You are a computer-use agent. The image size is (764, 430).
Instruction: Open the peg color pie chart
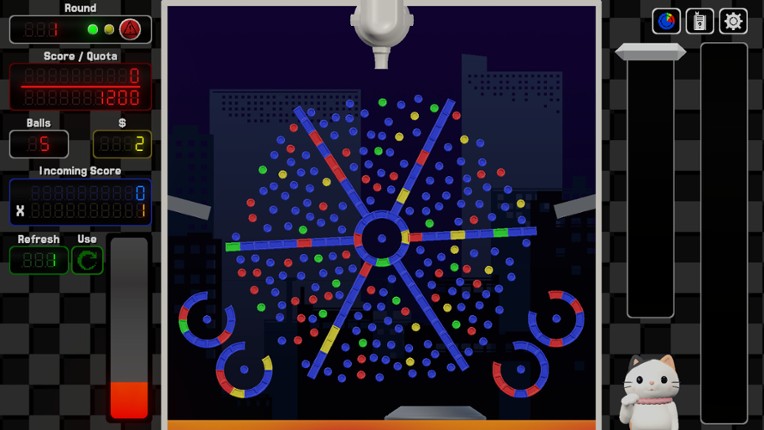(x=667, y=21)
